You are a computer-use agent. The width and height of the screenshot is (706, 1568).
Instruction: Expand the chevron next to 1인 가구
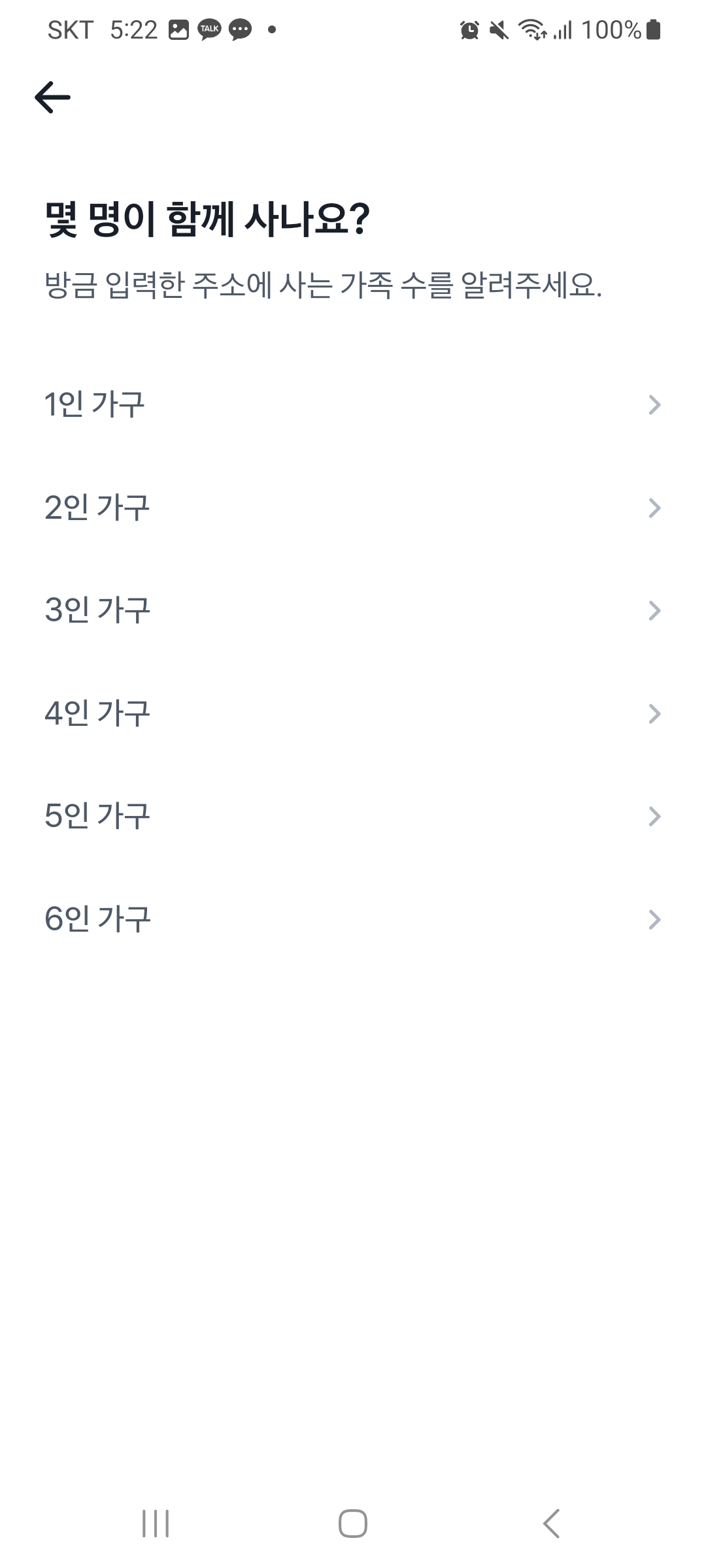pyautogui.click(x=656, y=404)
